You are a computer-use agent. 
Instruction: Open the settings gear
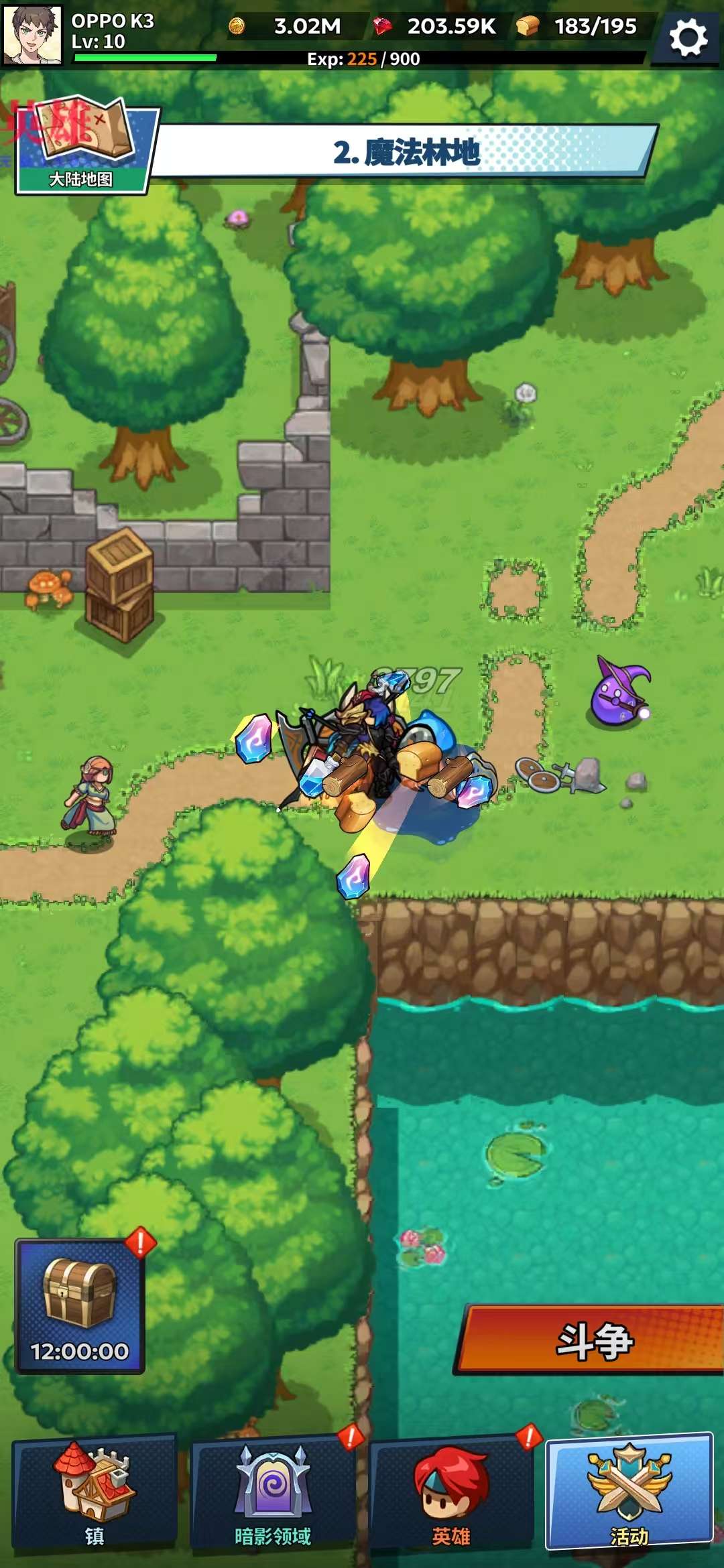tap(688, 38)
